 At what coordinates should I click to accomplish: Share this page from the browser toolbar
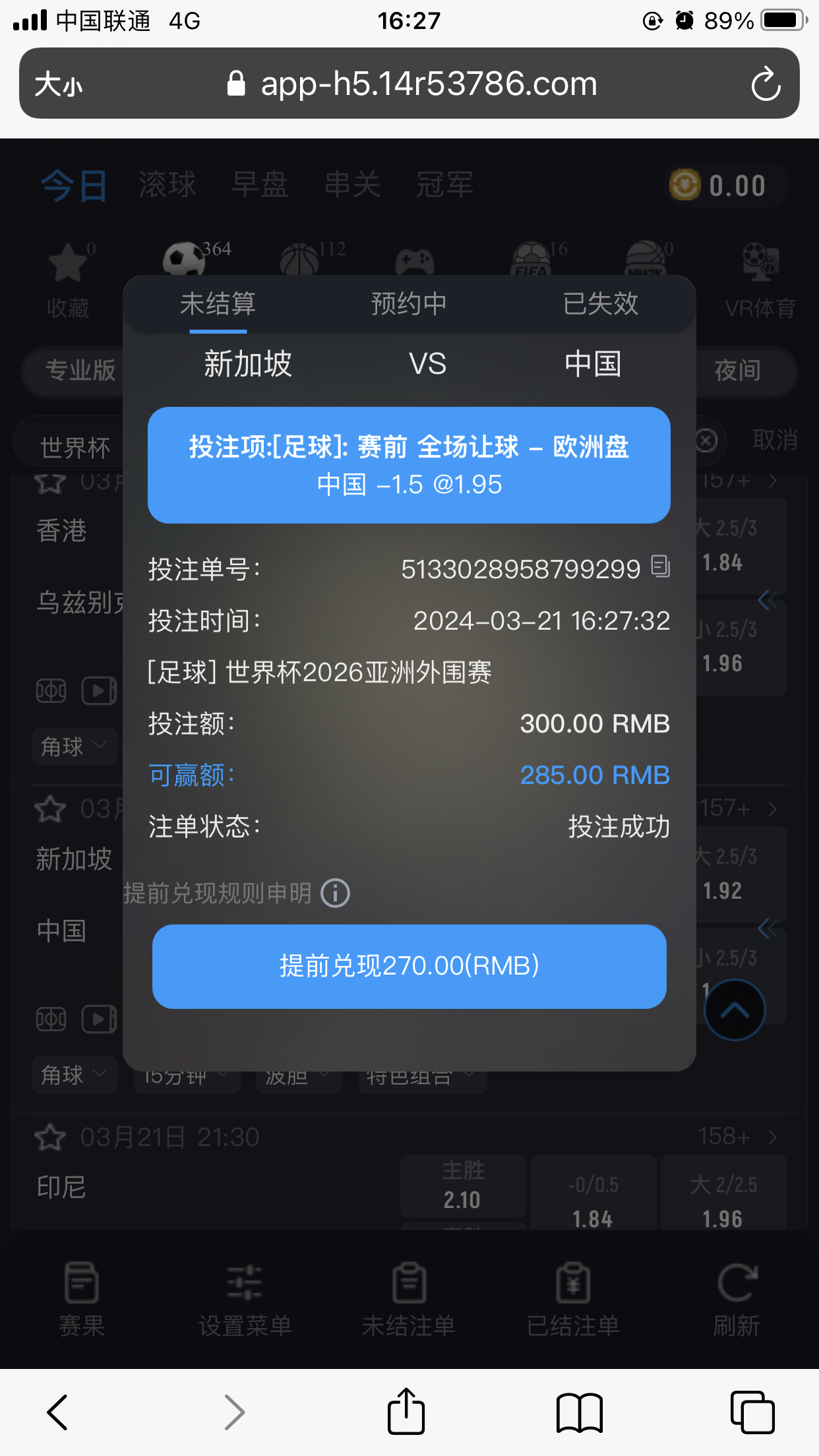(406, 1412)
